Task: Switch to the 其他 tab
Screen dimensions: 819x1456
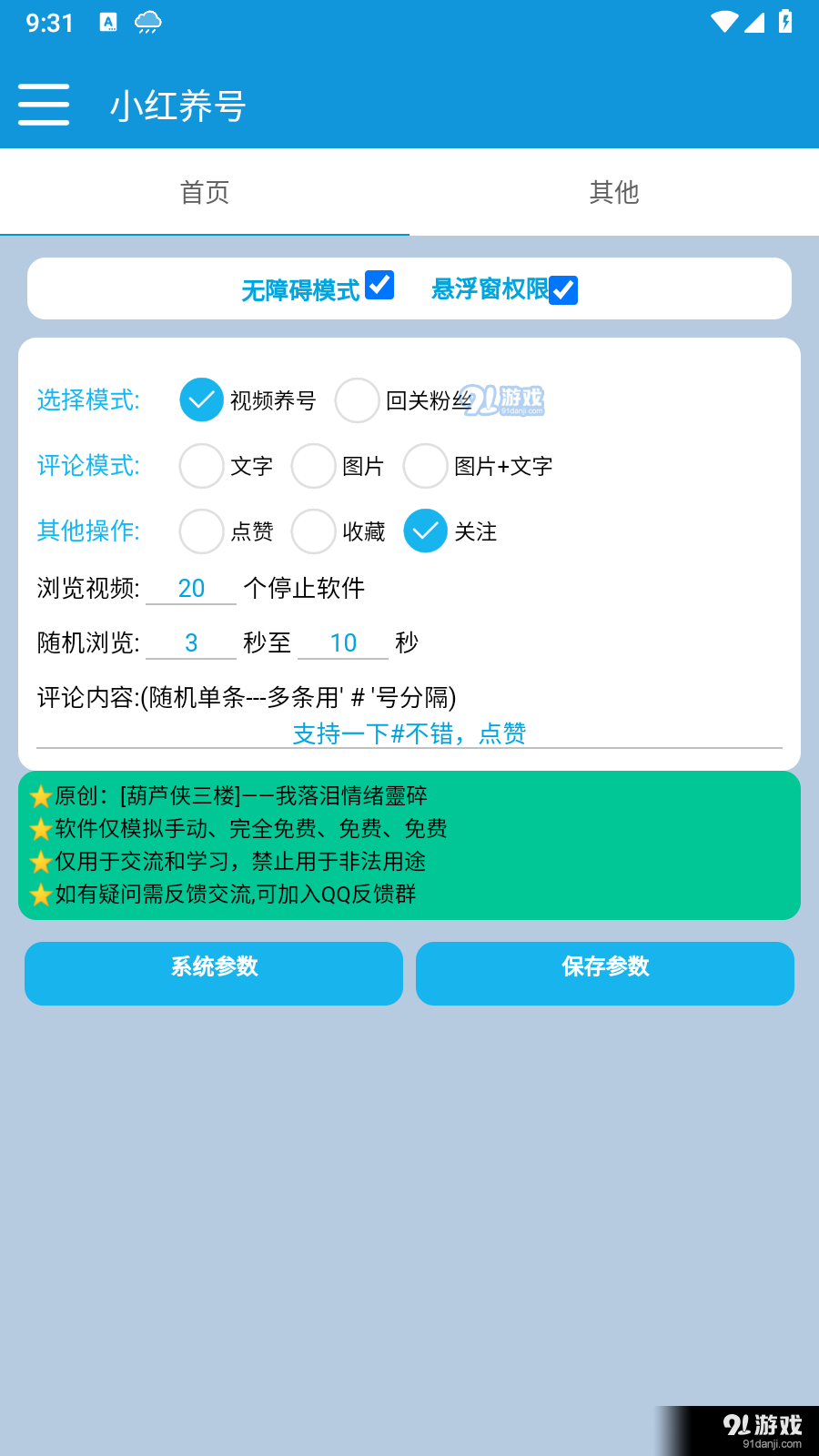Action: pyautogui.click(x=614, y=192)
